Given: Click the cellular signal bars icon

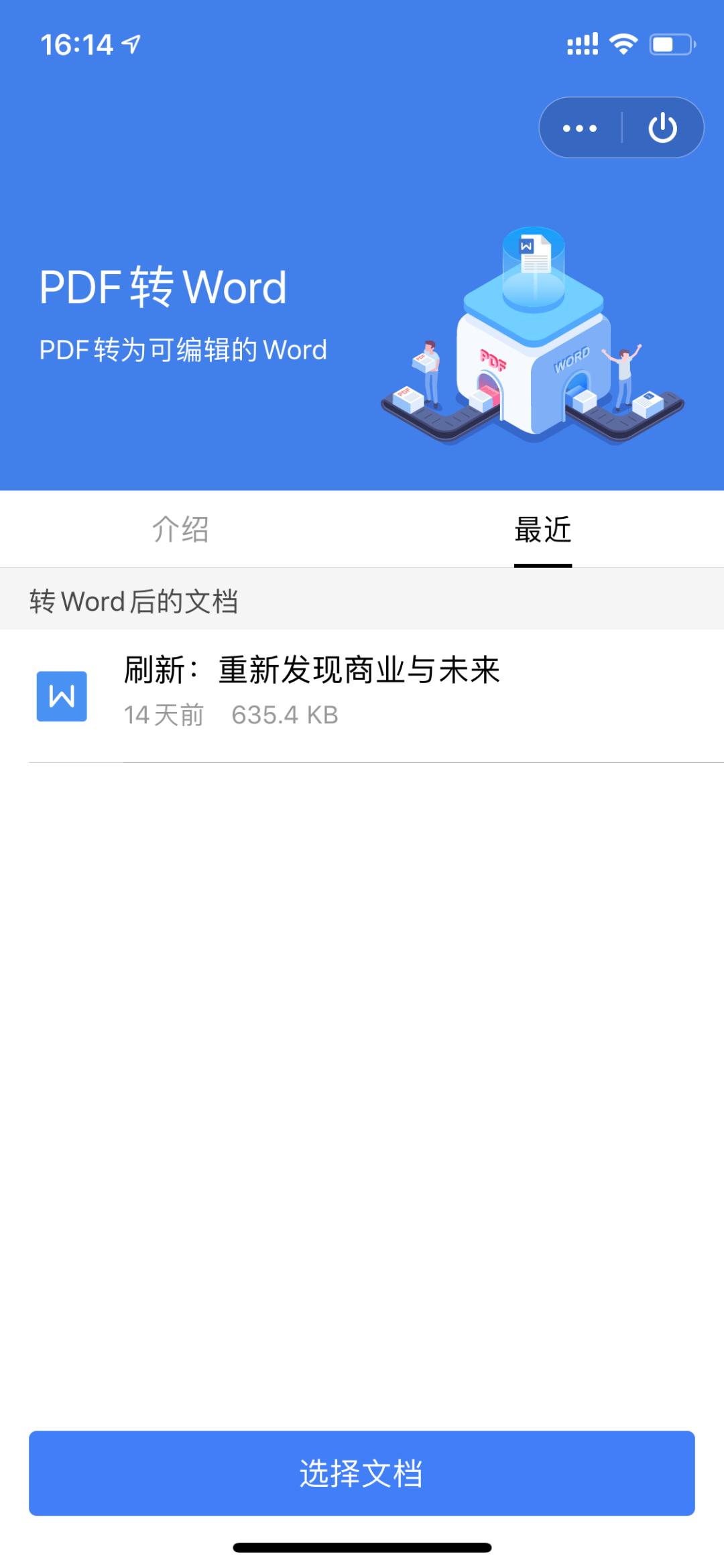Looking at the screenshot, I should (x=581, y=42).
